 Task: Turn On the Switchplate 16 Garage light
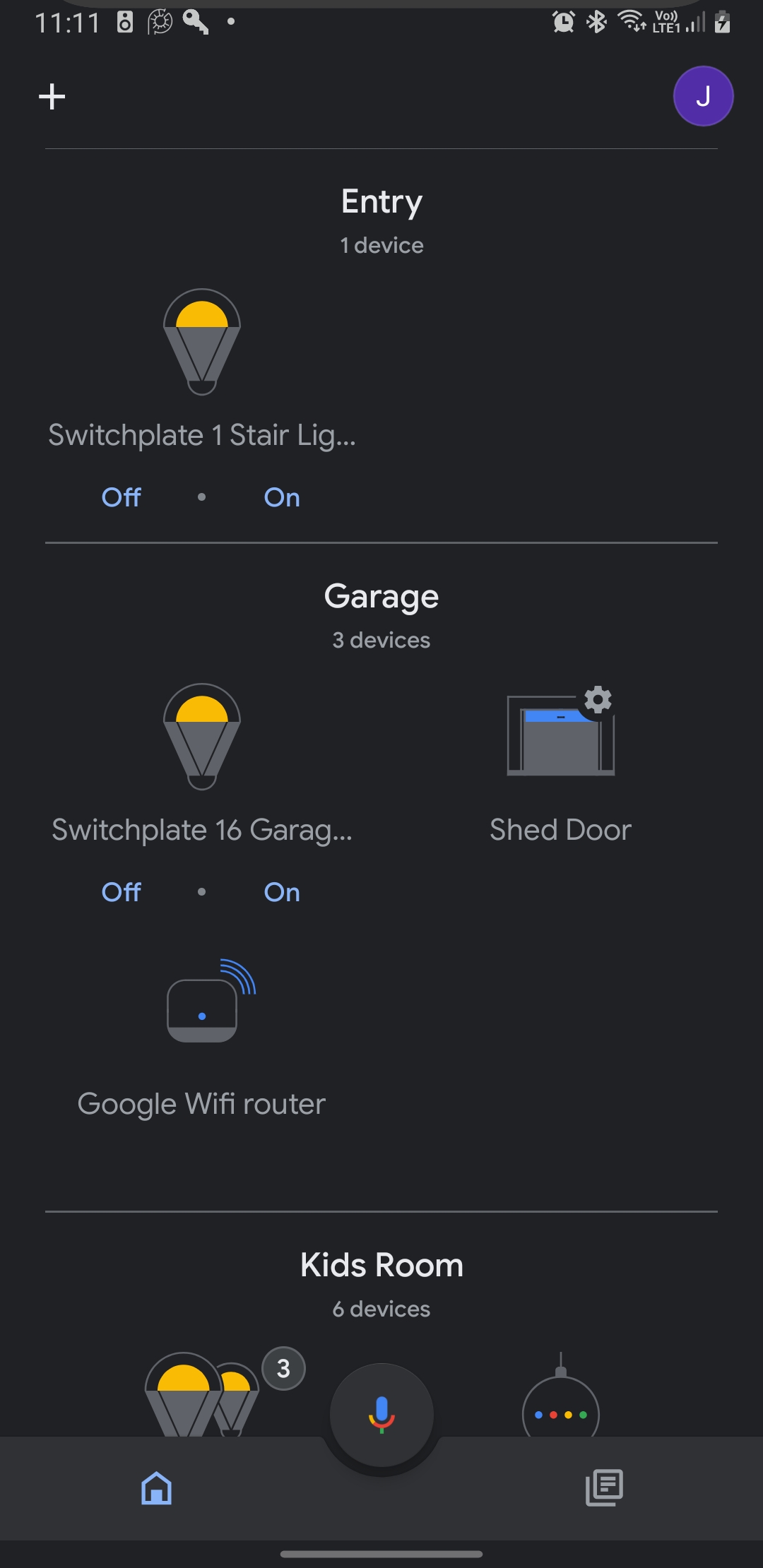click(282, 893)
